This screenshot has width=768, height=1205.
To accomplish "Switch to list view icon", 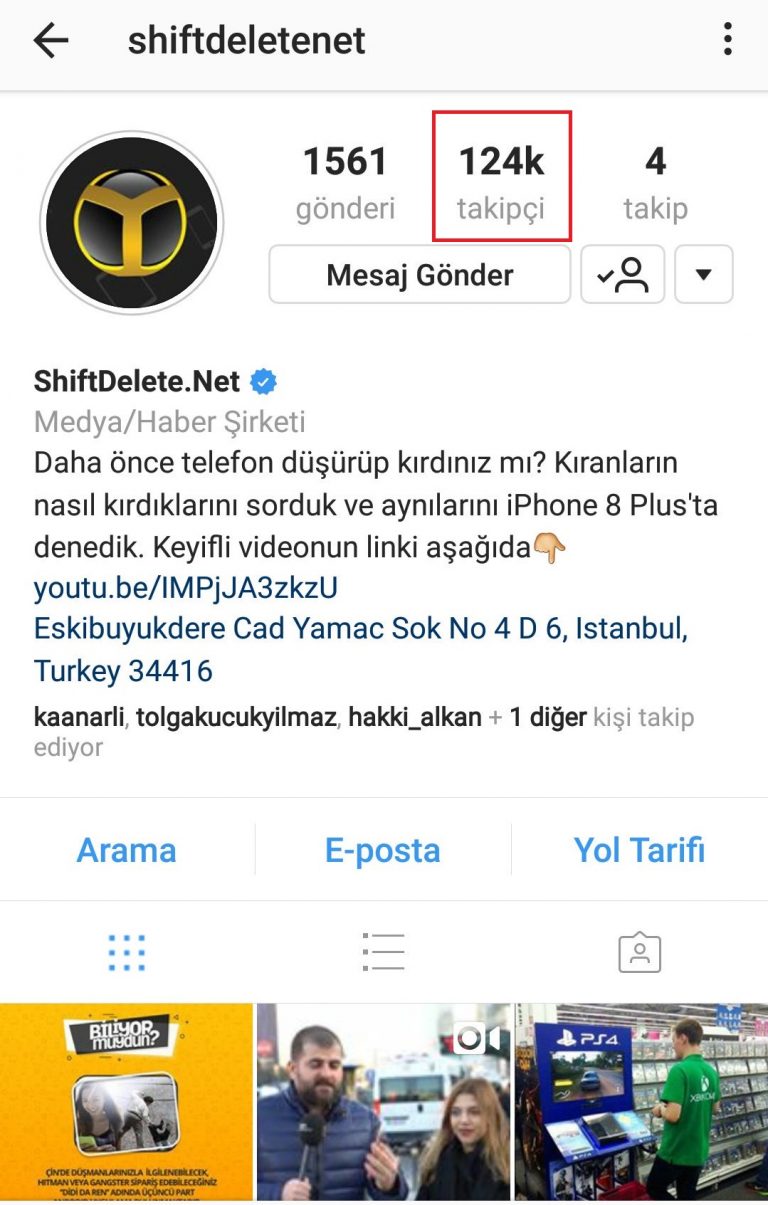I will tap(383, 952).
